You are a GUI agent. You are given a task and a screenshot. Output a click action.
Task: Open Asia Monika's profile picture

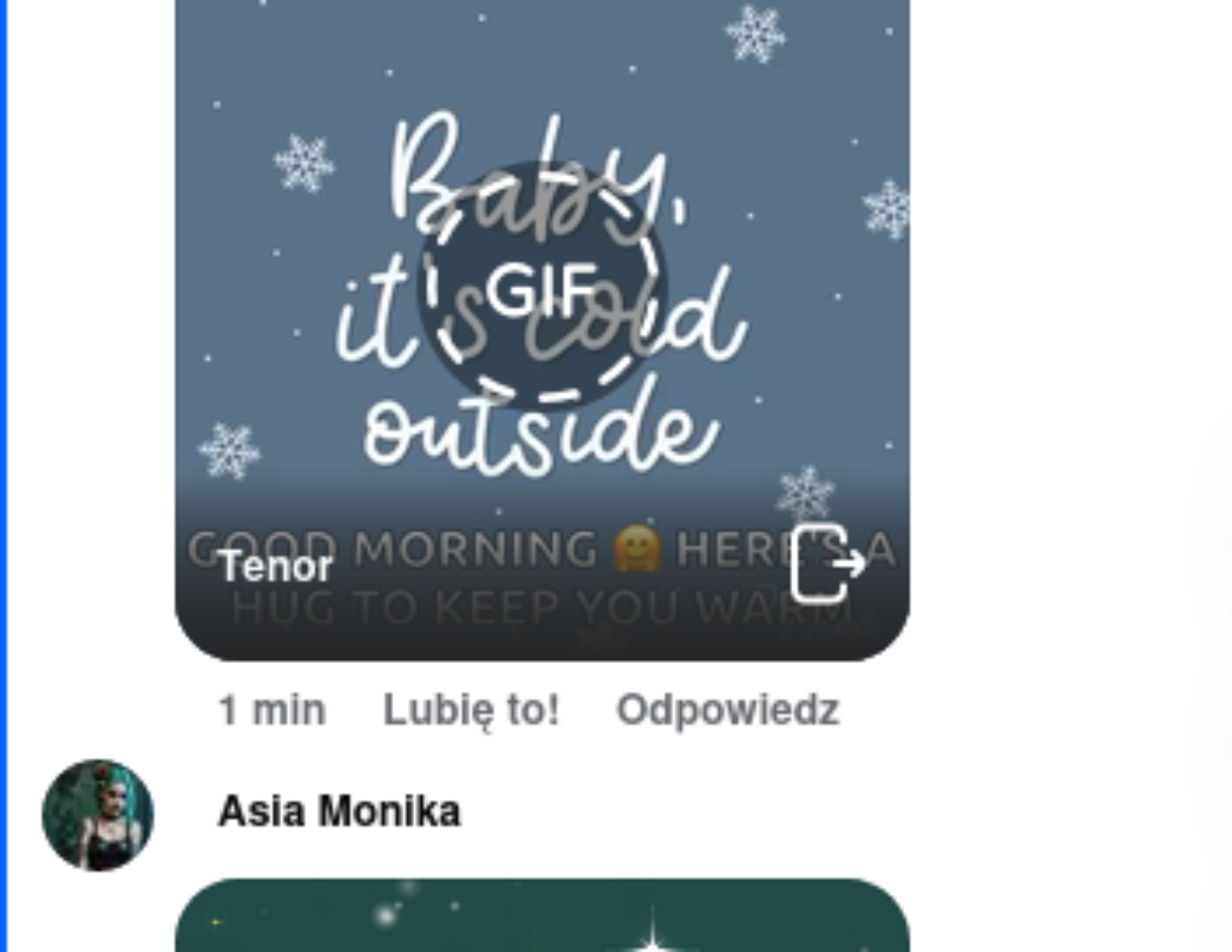coord(98,815)
